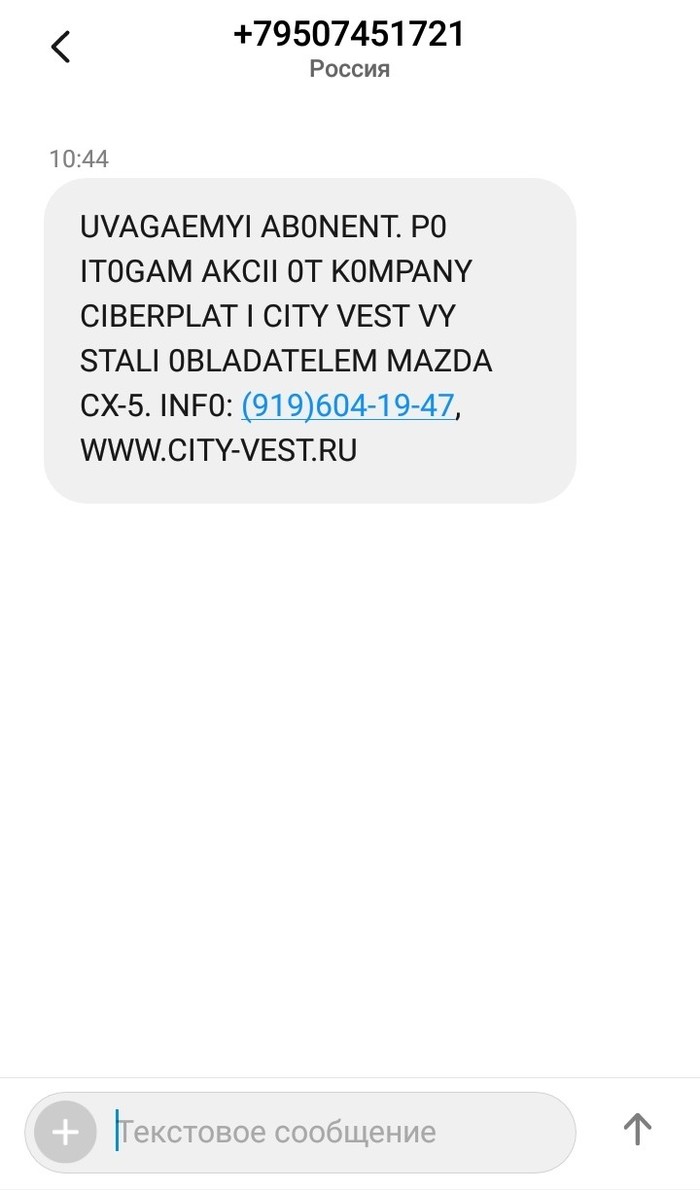
Task: Send the message with the arrow icon
Action: pos(637,1130)
